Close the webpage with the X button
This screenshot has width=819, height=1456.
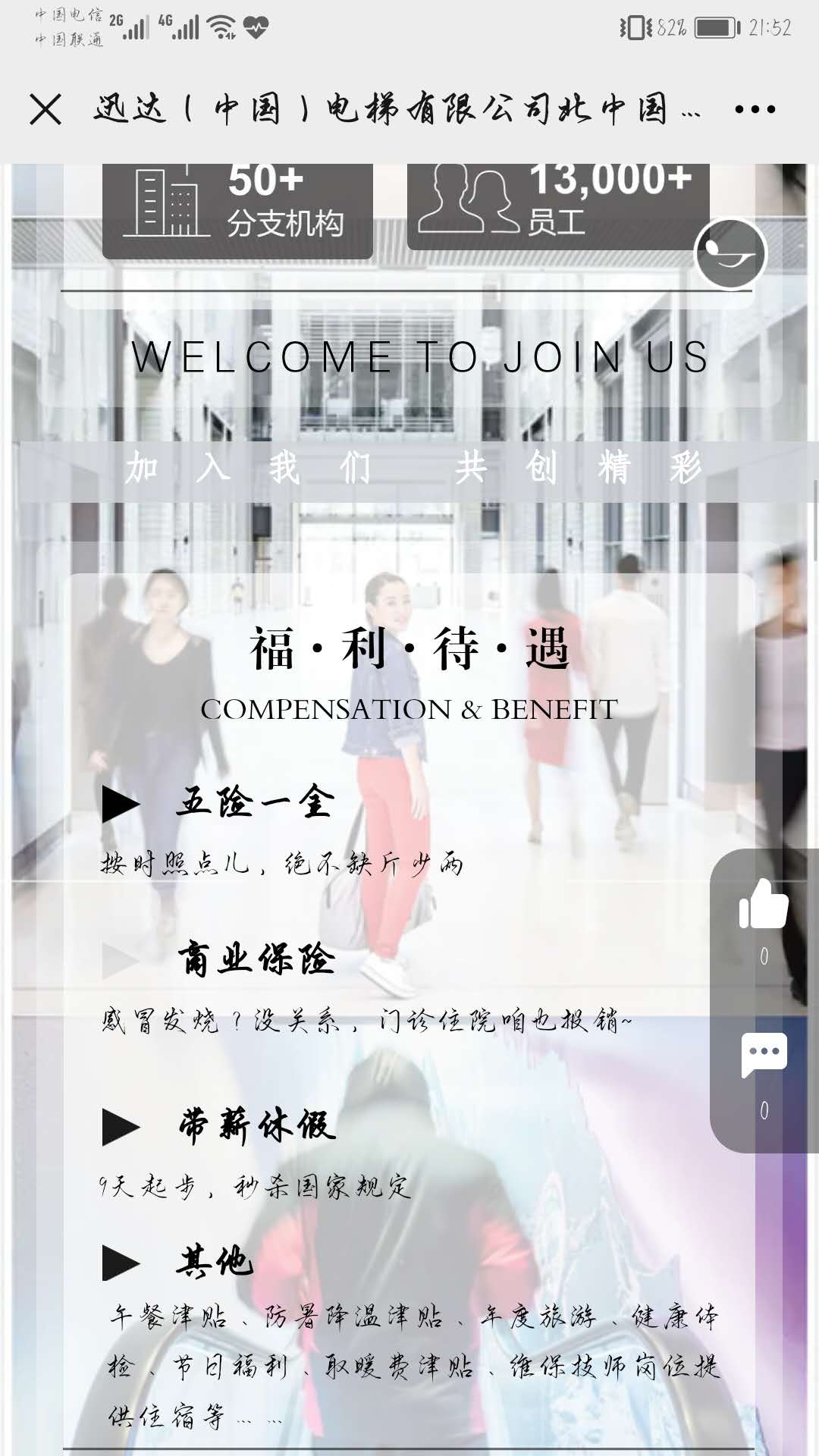tap(45, 109)
